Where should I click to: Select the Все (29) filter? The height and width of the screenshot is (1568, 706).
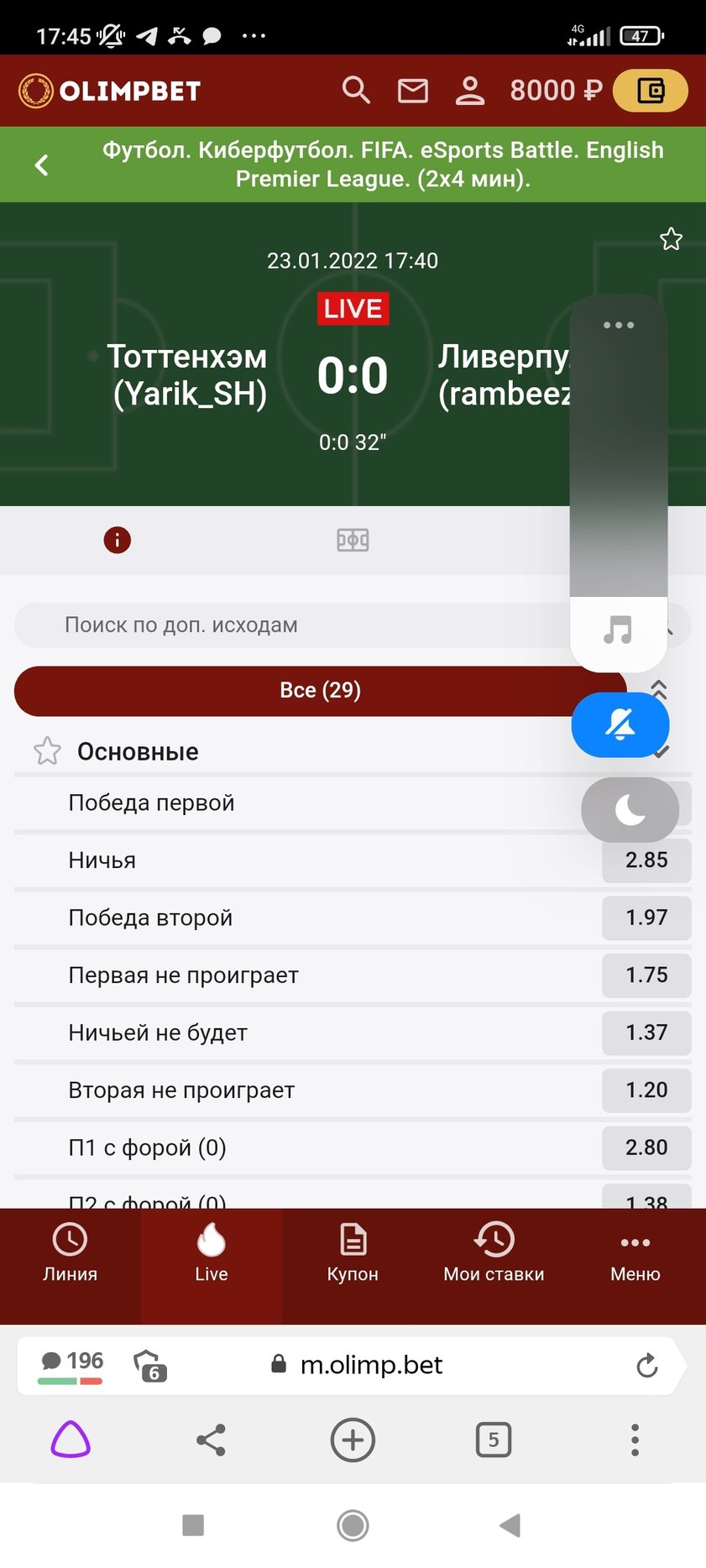click(x=319, y=691)
